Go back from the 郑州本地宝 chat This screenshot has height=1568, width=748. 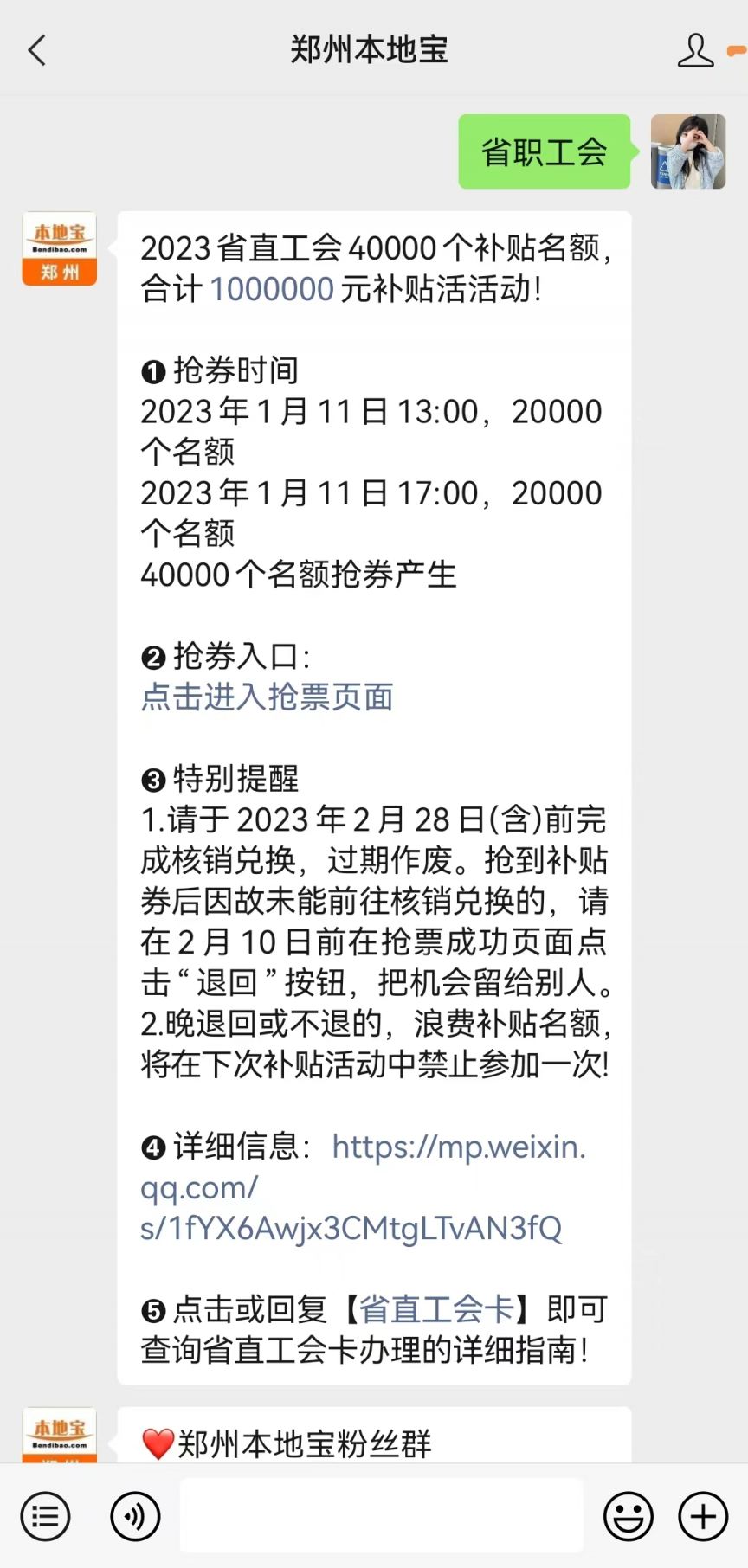(x=36, y=50)
